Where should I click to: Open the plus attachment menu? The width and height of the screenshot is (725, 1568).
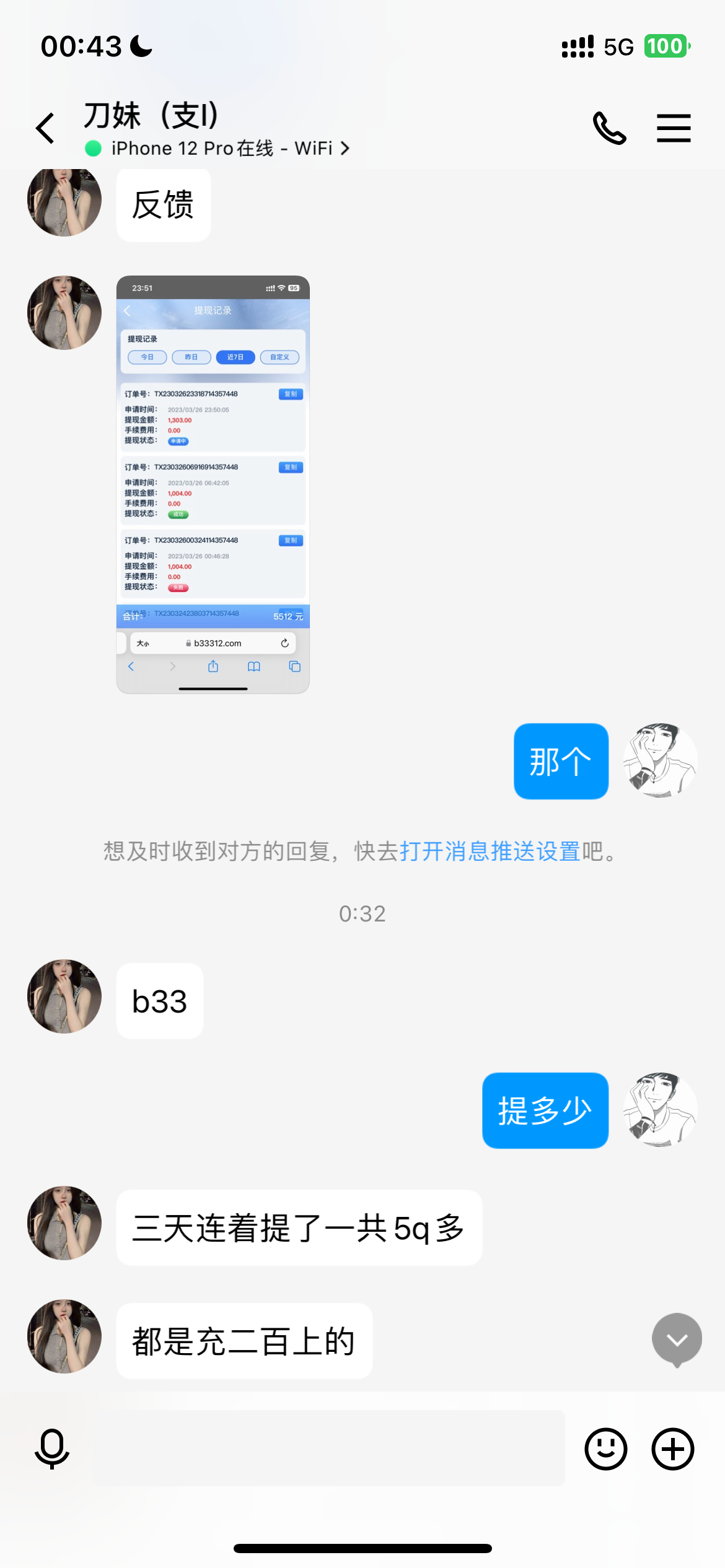[672, 1448]
